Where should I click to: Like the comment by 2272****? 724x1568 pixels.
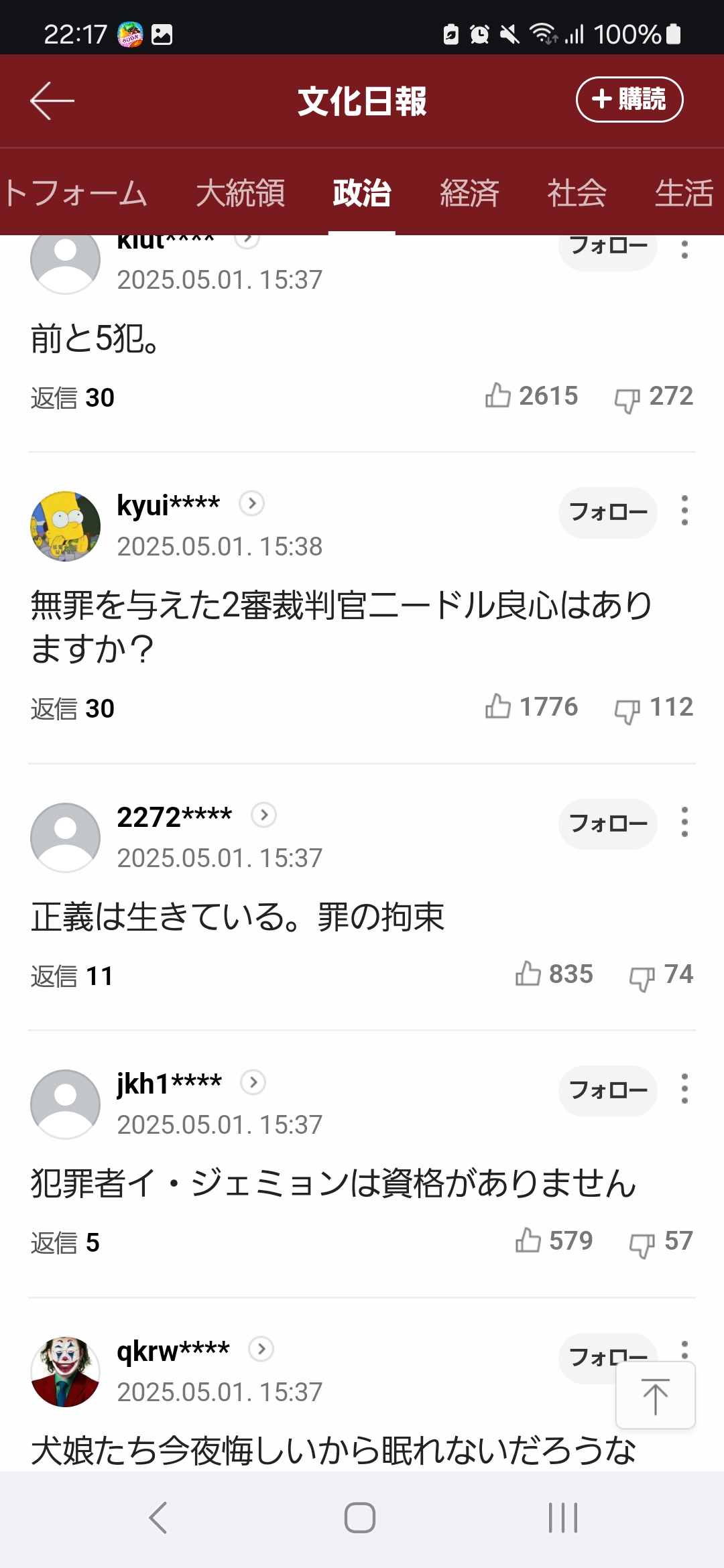(528, 974)
